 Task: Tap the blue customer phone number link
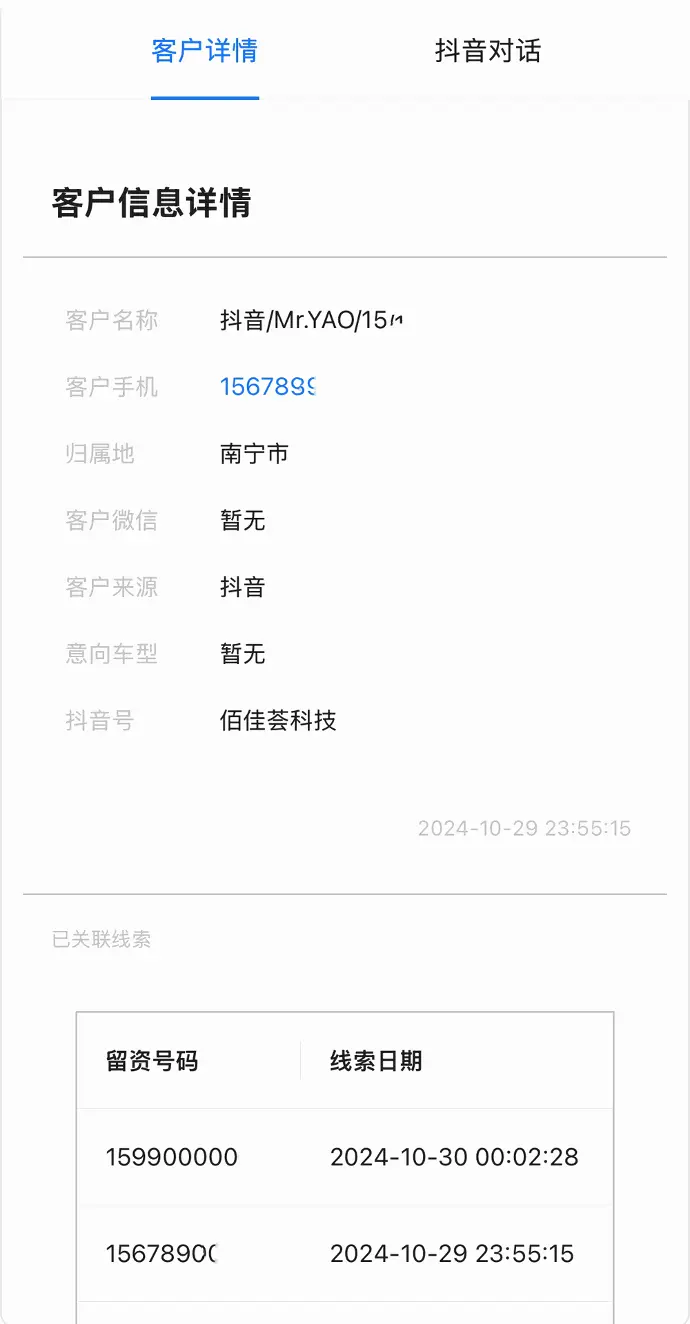[268, 387]
